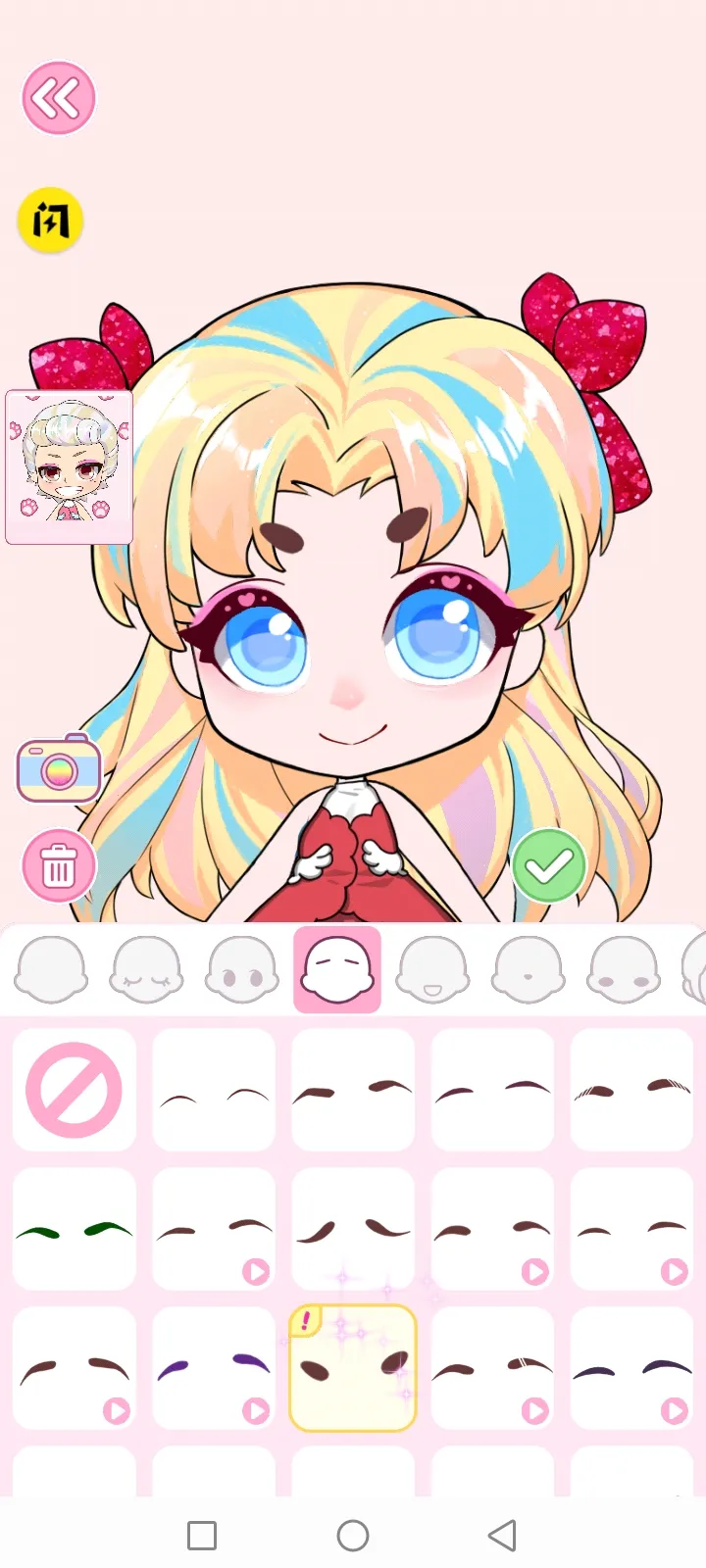Remove eyebrows with the no-symbol option
Viewport: 706px width, 1568px height.
point(75,1089)
